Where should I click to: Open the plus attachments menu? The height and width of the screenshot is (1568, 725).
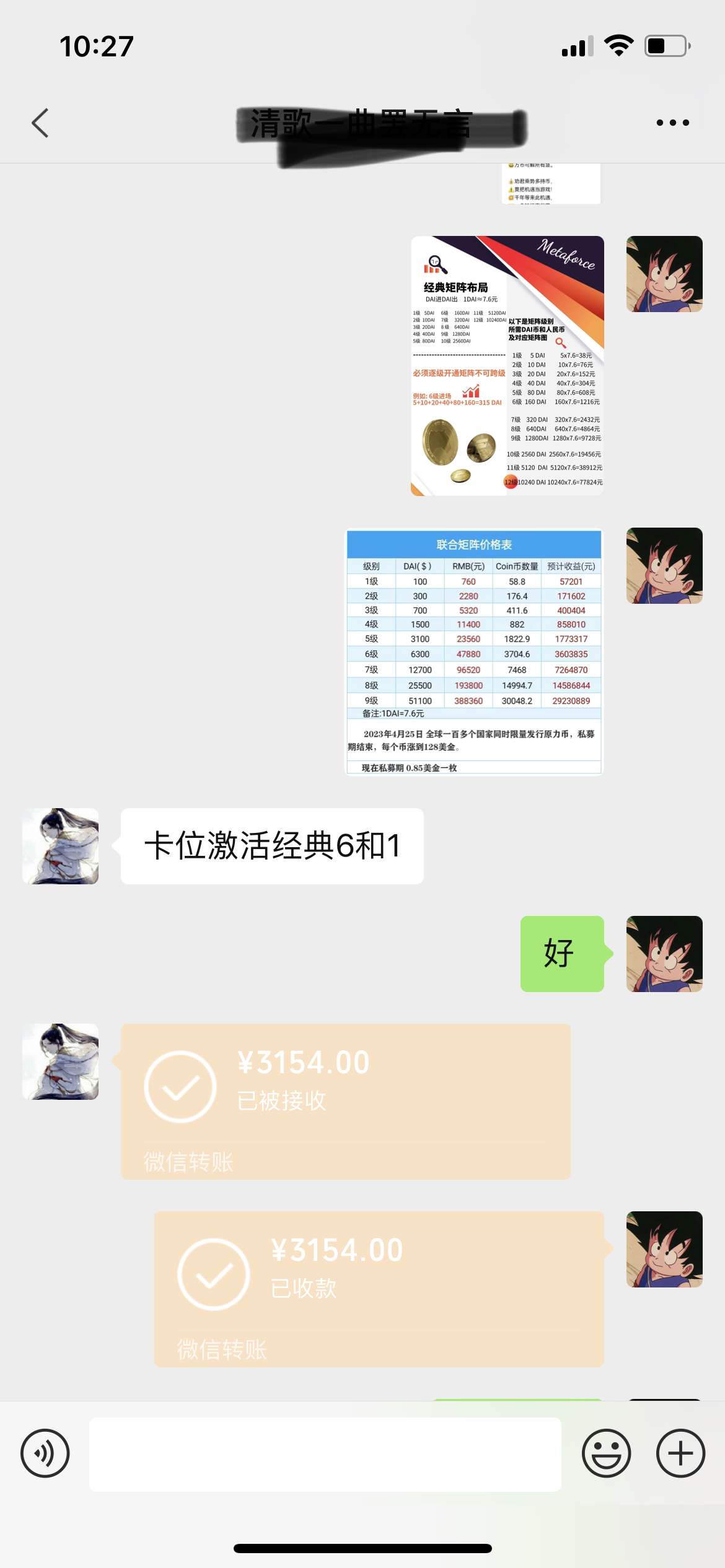coord(680,1453)
